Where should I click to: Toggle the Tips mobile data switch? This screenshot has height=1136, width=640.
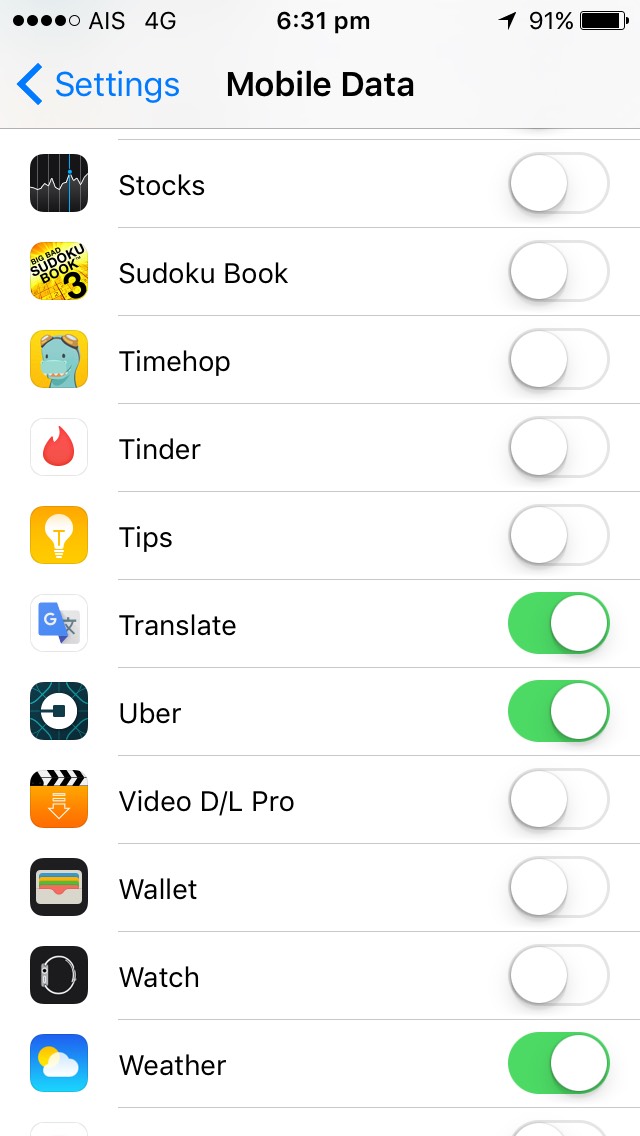559,535
